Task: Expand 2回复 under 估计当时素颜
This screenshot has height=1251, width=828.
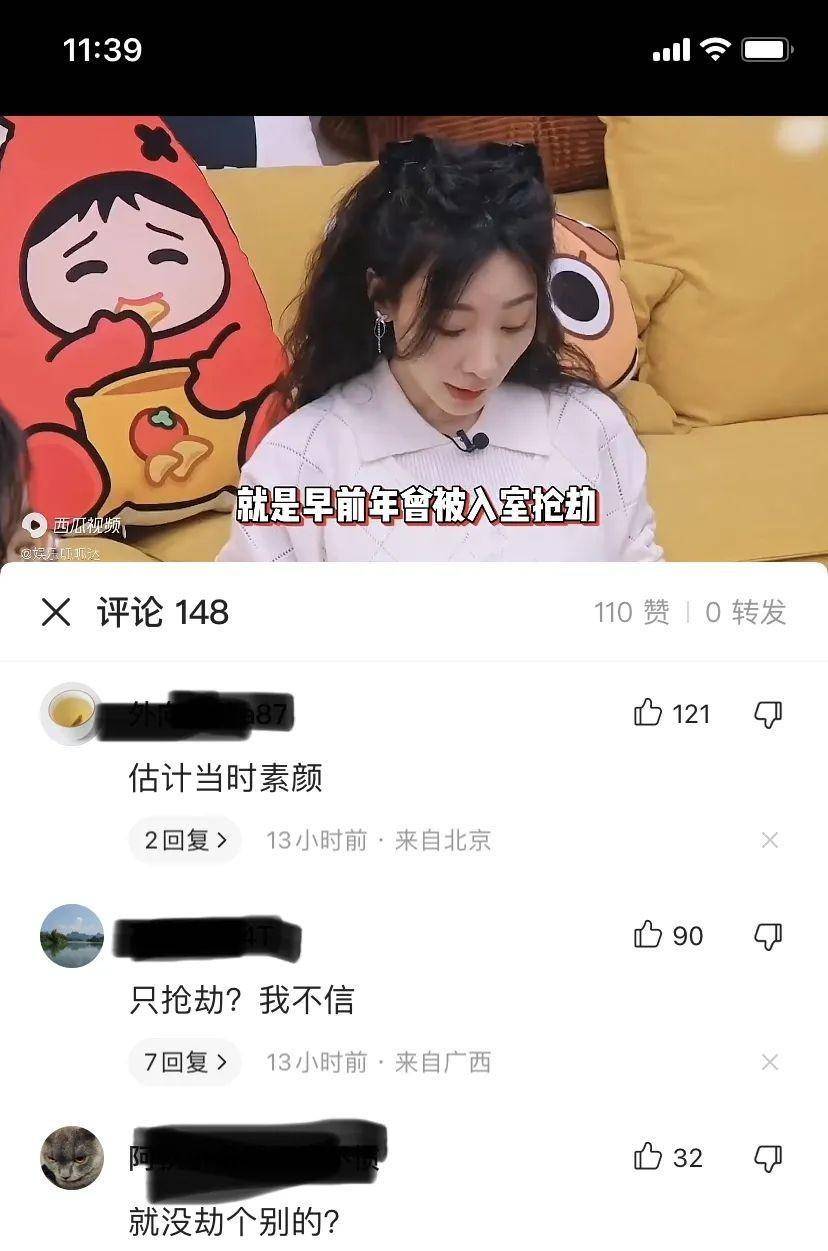Action: tap(185, 840)
